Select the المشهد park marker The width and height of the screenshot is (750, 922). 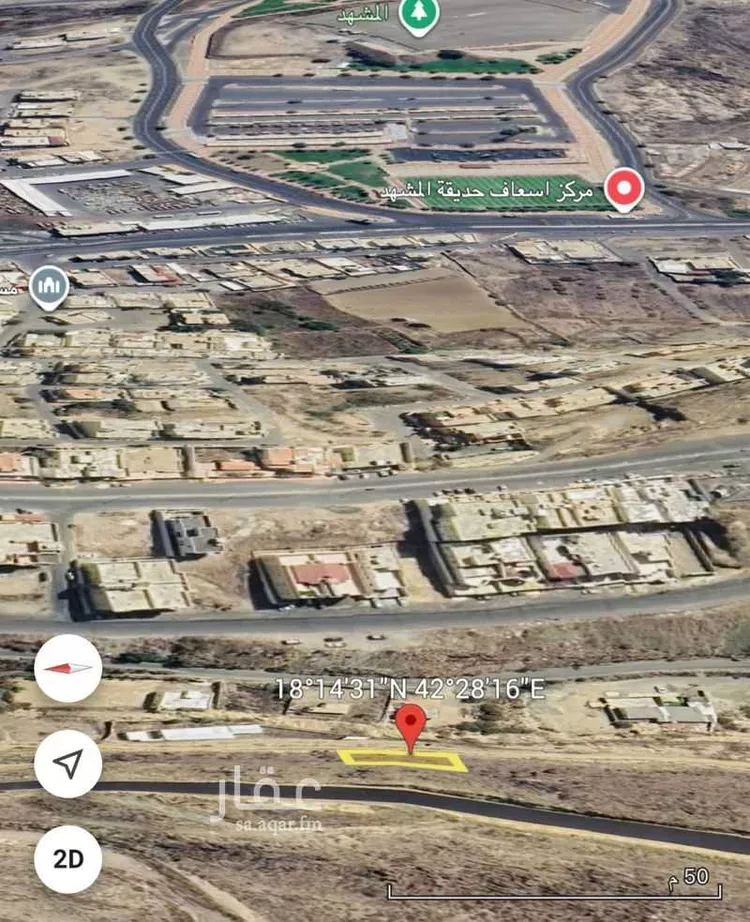coord(418,15)
